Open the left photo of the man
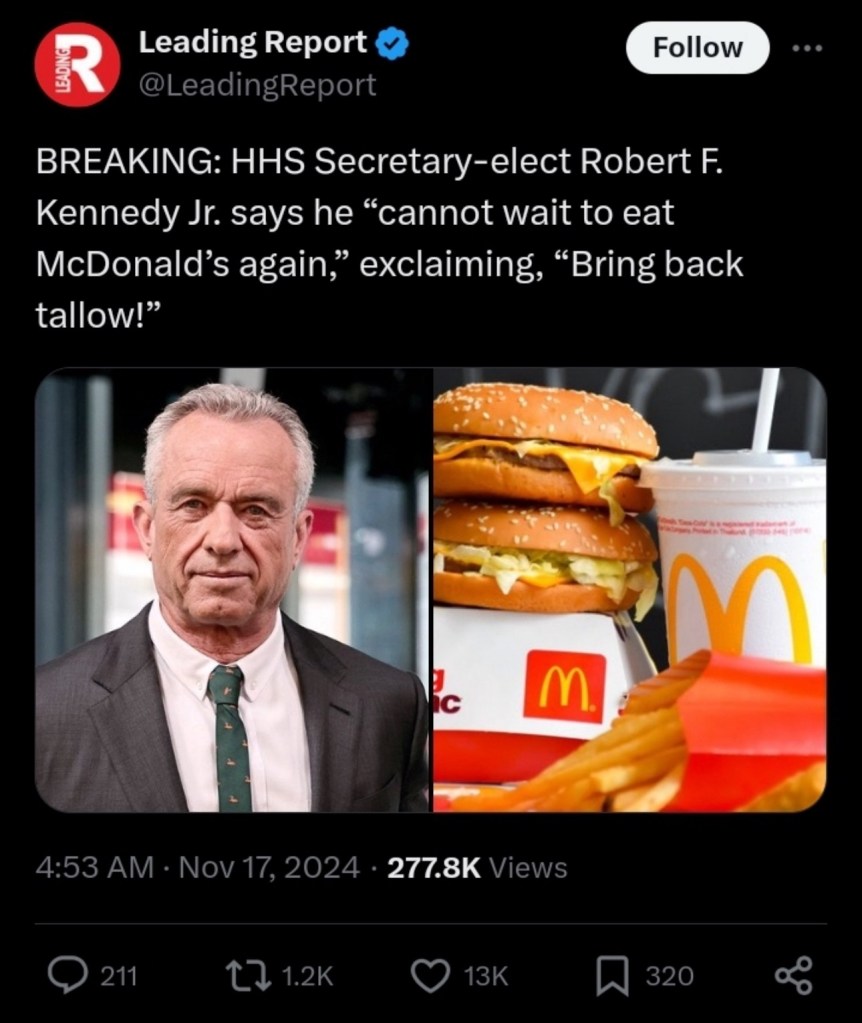 [233, 589]
